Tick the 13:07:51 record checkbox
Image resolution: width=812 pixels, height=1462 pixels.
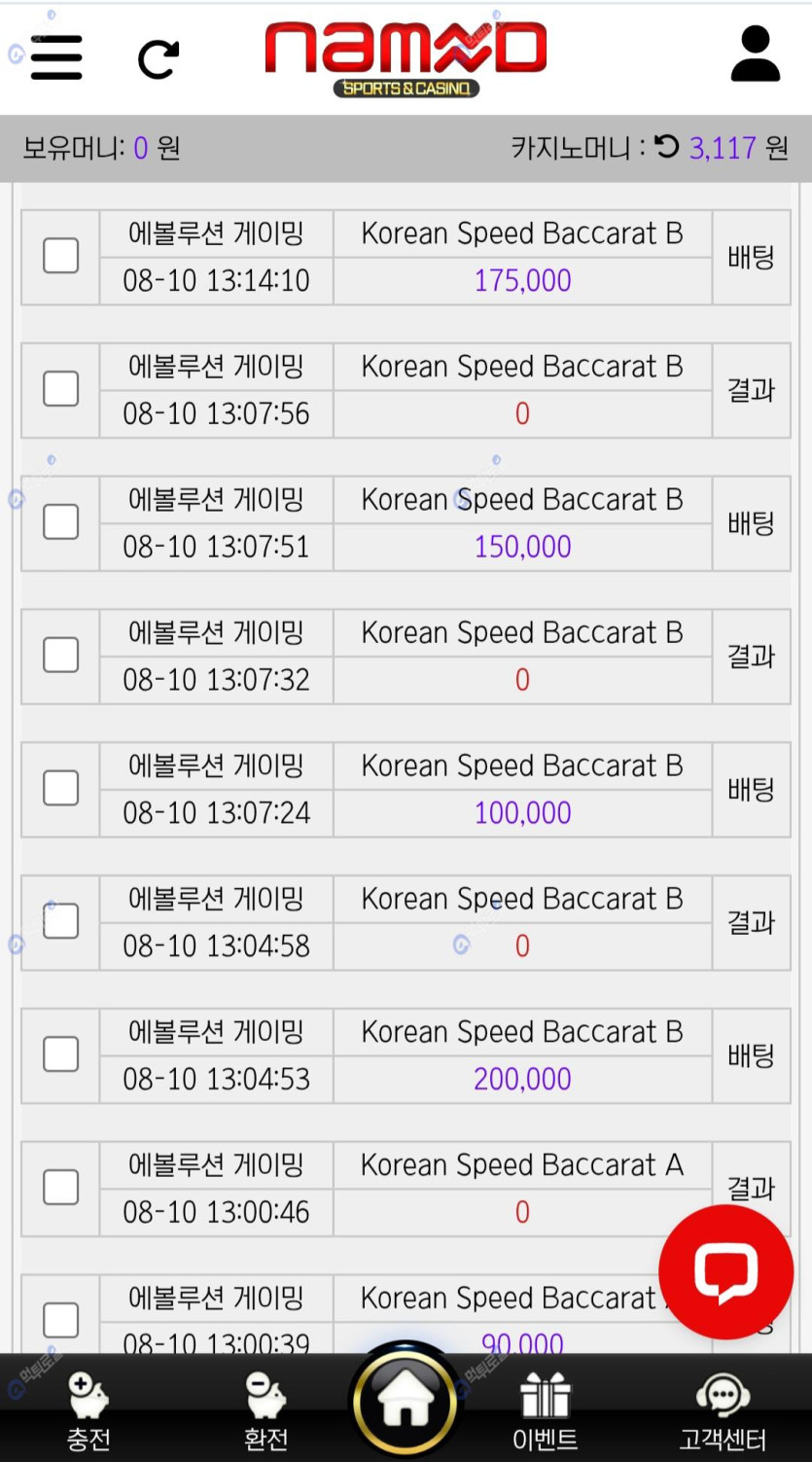(x=60, y=522)
